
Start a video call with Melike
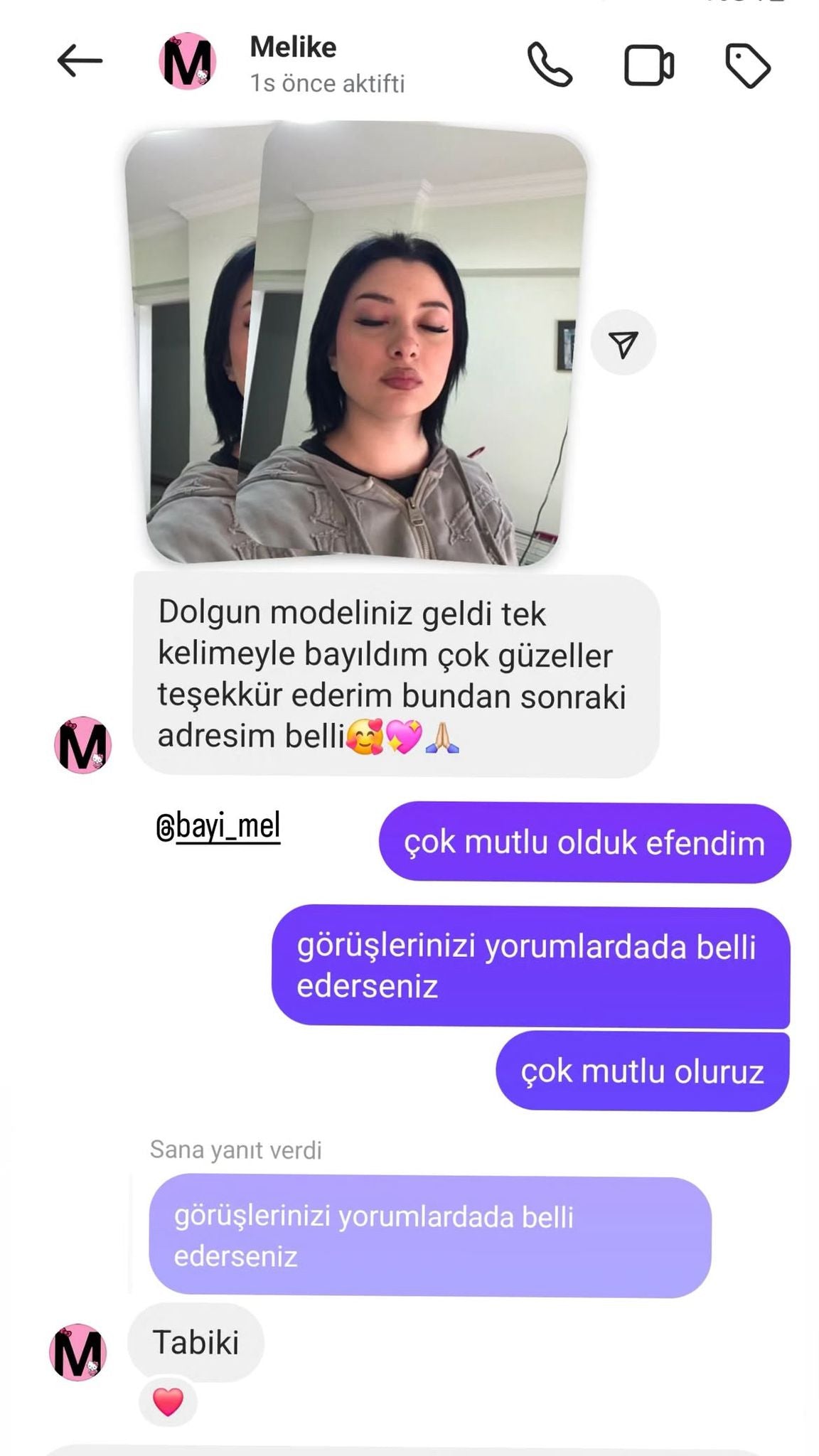click(648, 65)
